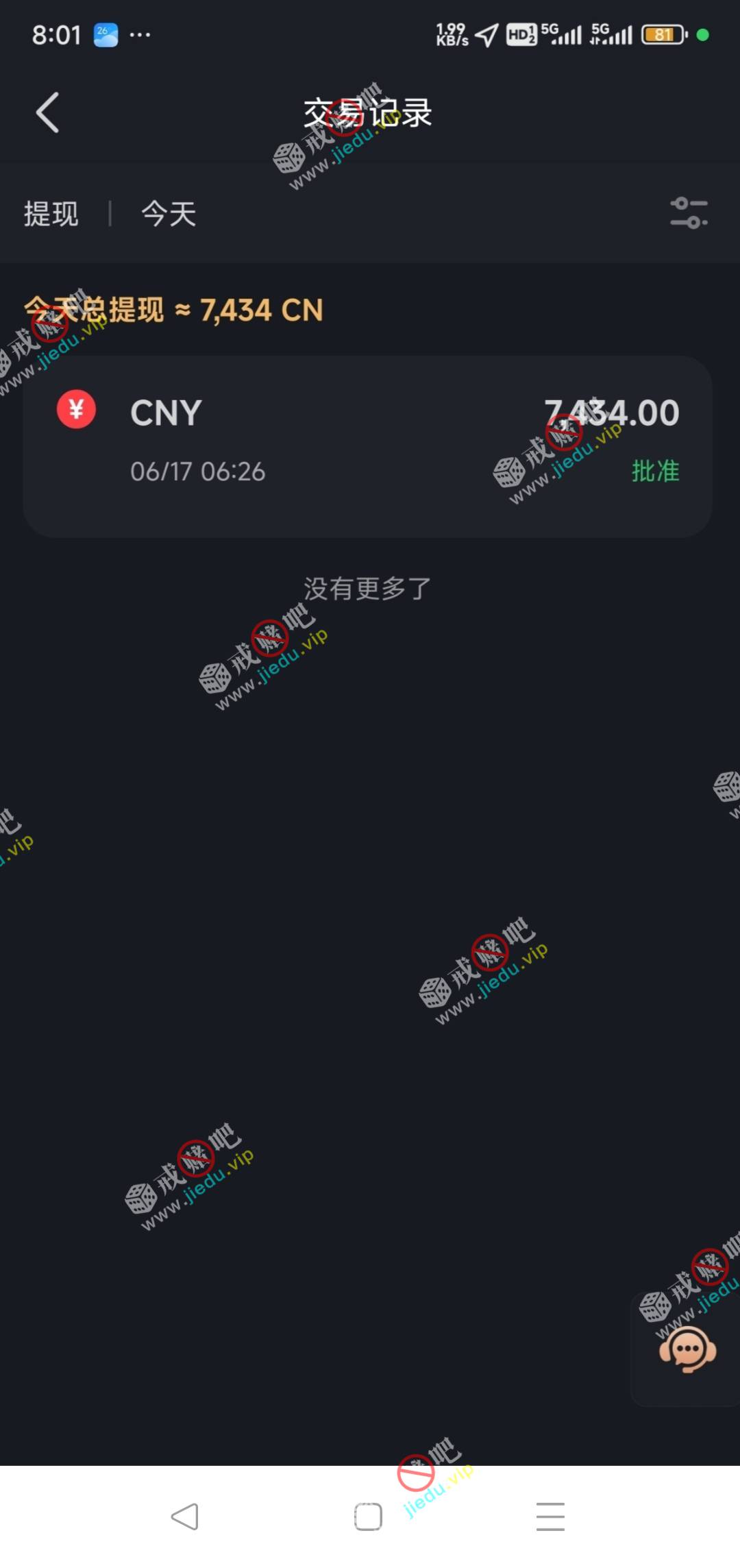
Task: Go back from the 交易记录 page
Action: click(47, 113)
